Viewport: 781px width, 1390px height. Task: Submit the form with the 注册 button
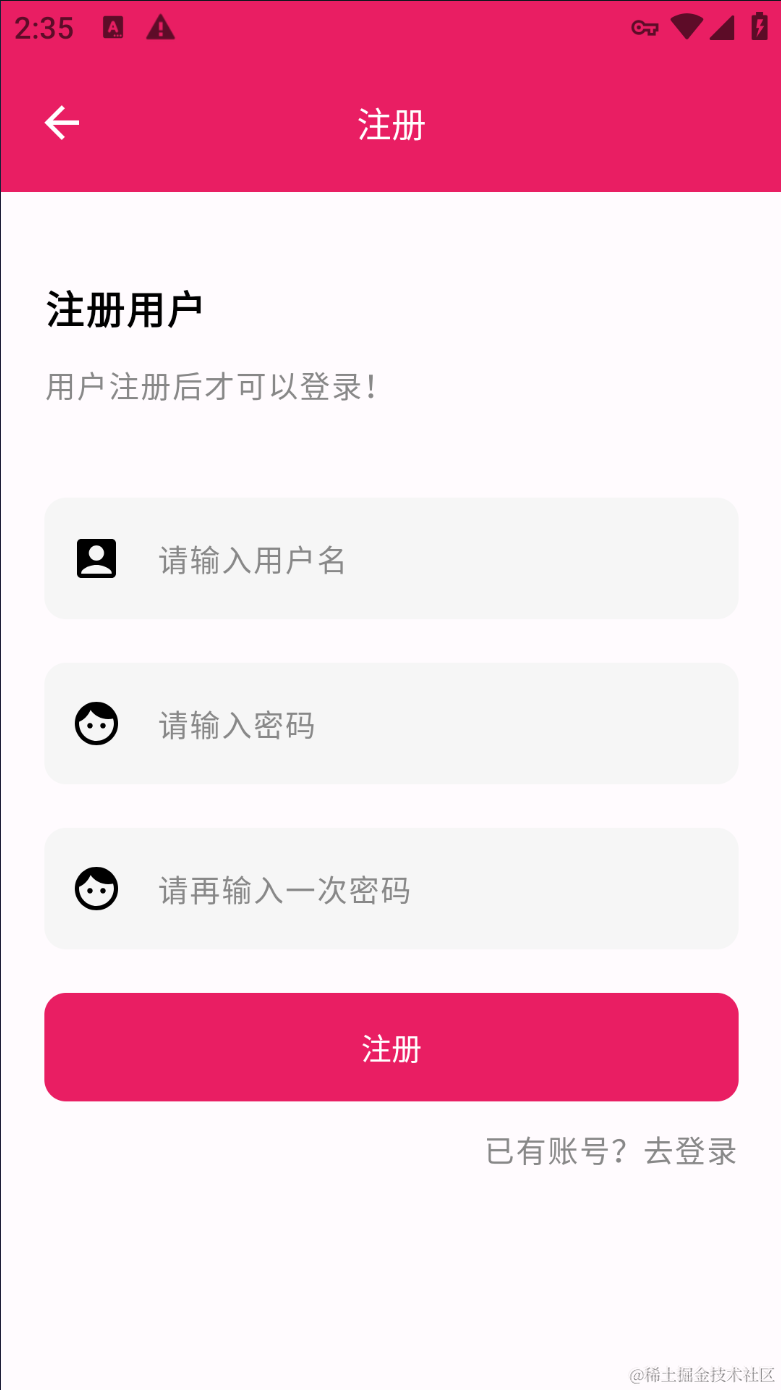pyautogui.click(x=391, y=1047)
